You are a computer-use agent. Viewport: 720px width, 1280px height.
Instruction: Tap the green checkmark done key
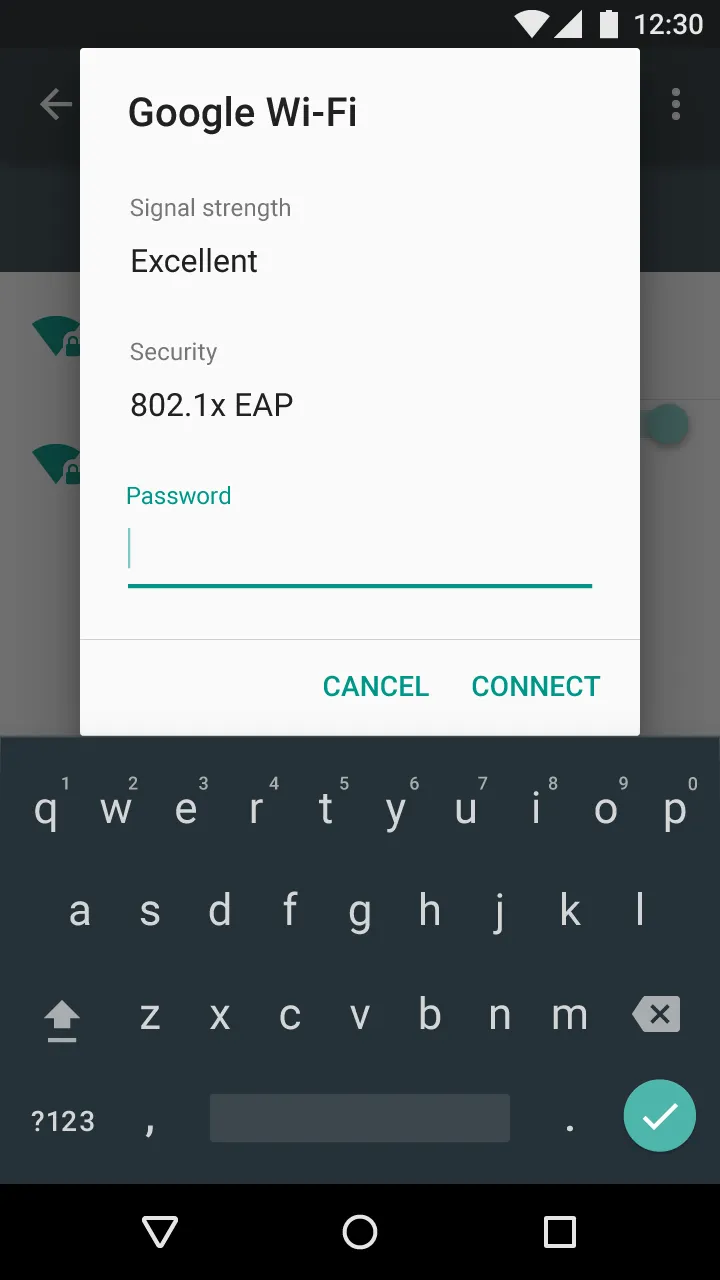tap(659, 1116)
